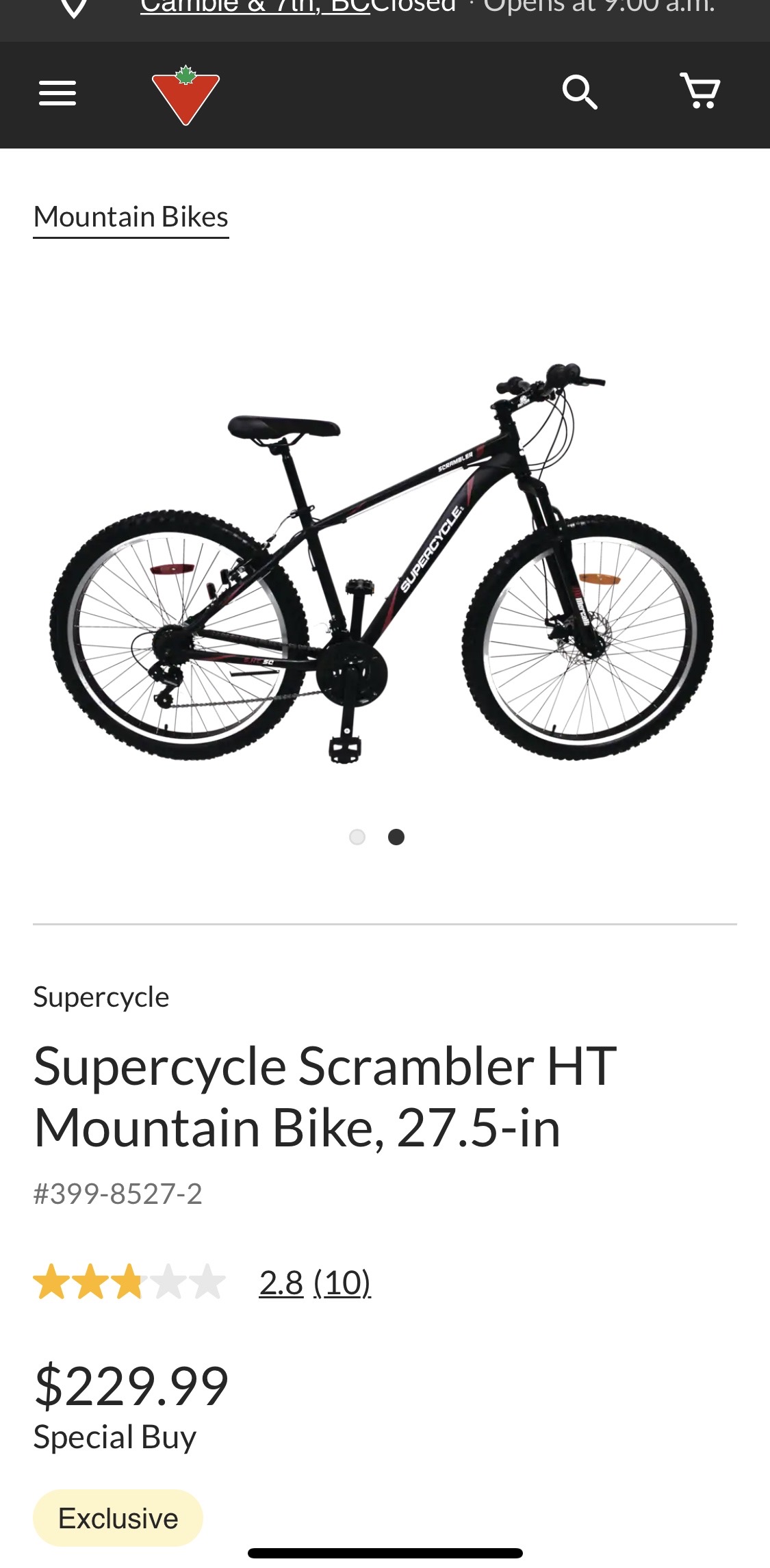
Task: Open the search icon
Action: pos(580,92)
